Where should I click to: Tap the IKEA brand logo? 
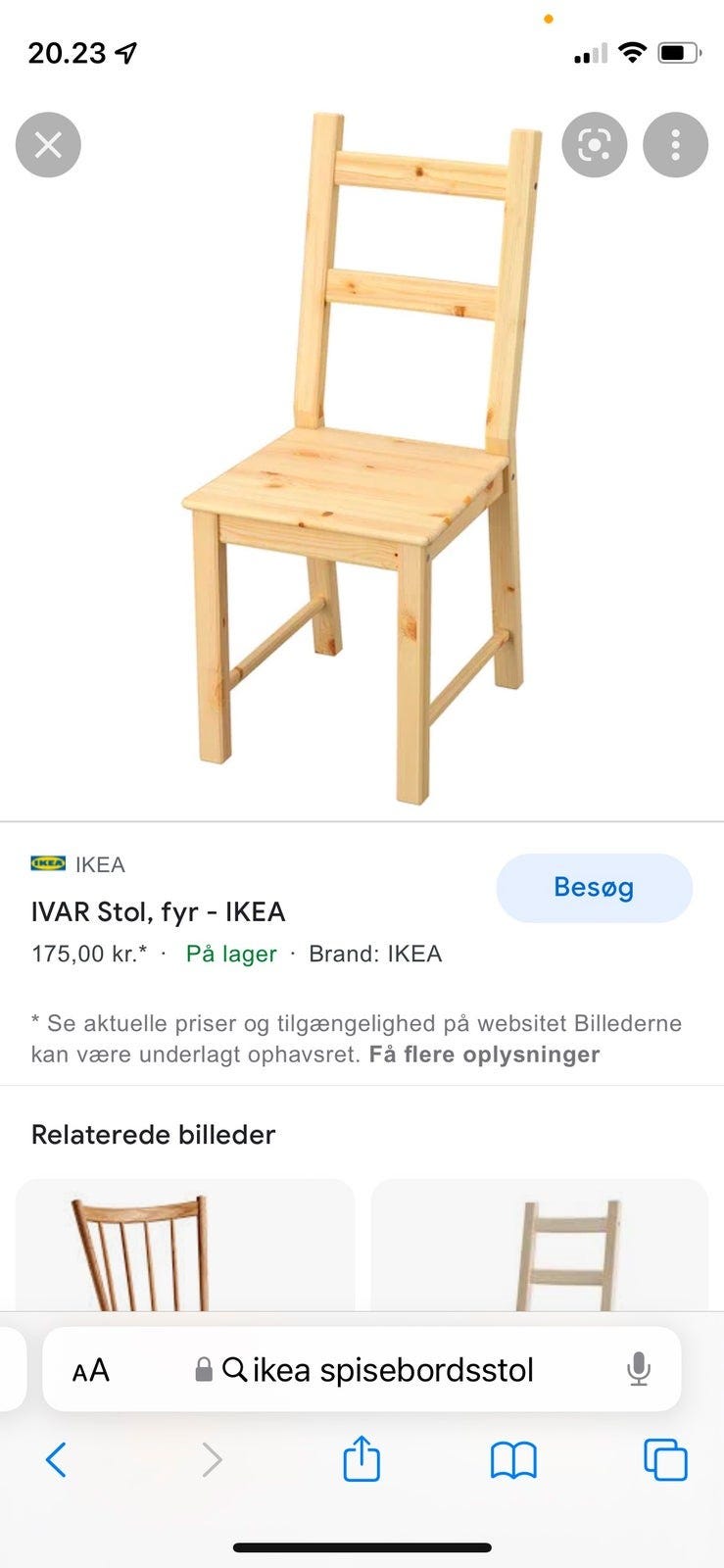[45, 863]
